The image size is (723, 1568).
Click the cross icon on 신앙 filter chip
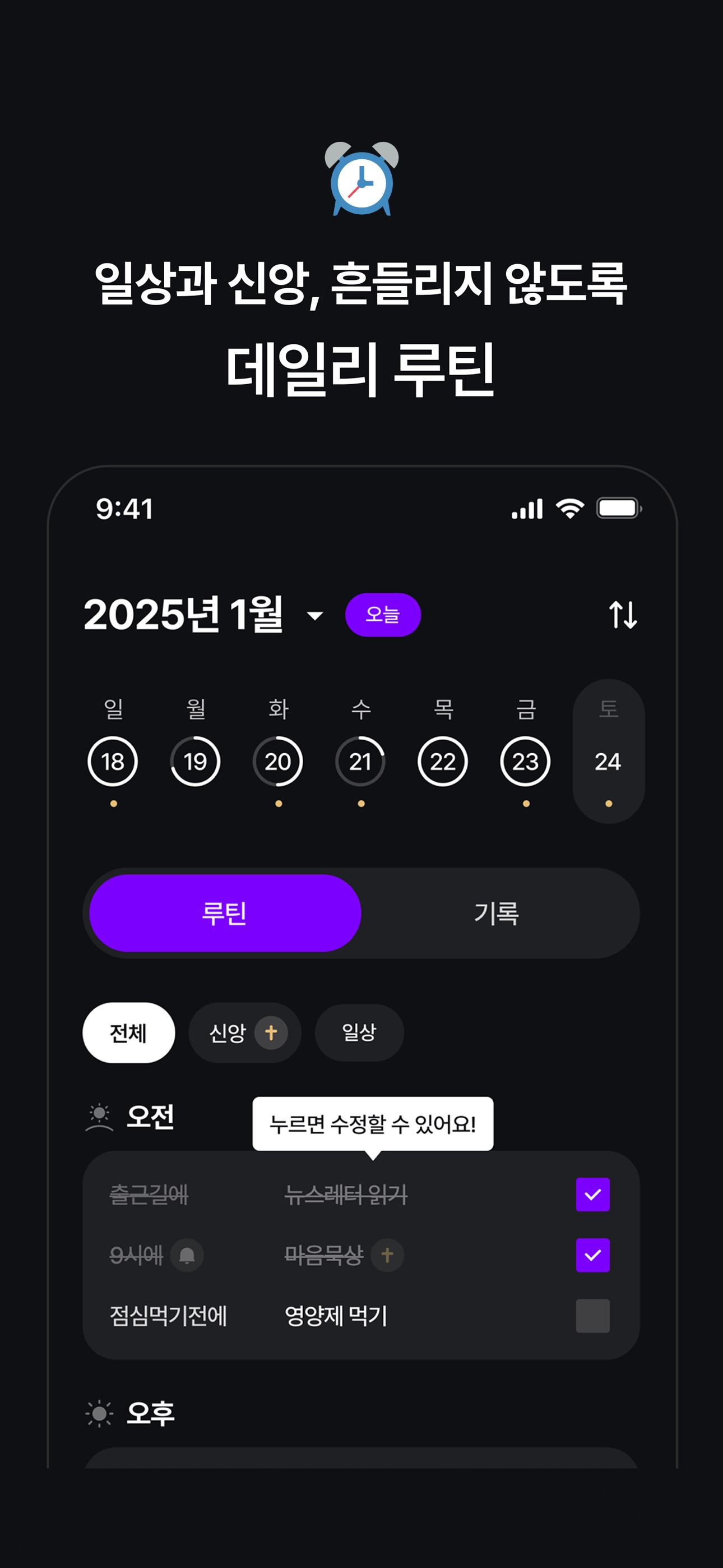pos(271,1032)
